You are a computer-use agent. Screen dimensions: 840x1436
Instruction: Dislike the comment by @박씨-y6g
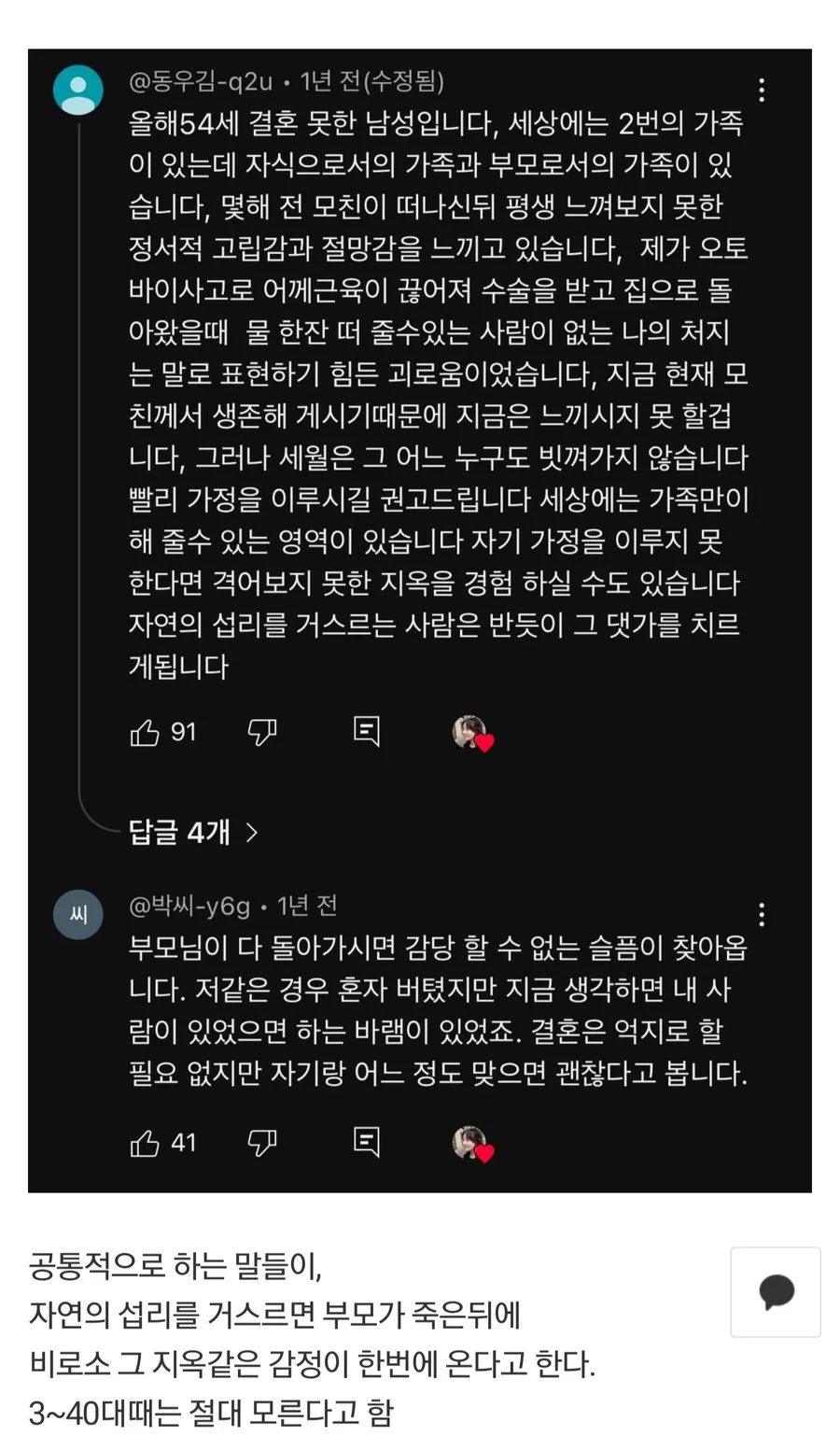click(262, 1142)
